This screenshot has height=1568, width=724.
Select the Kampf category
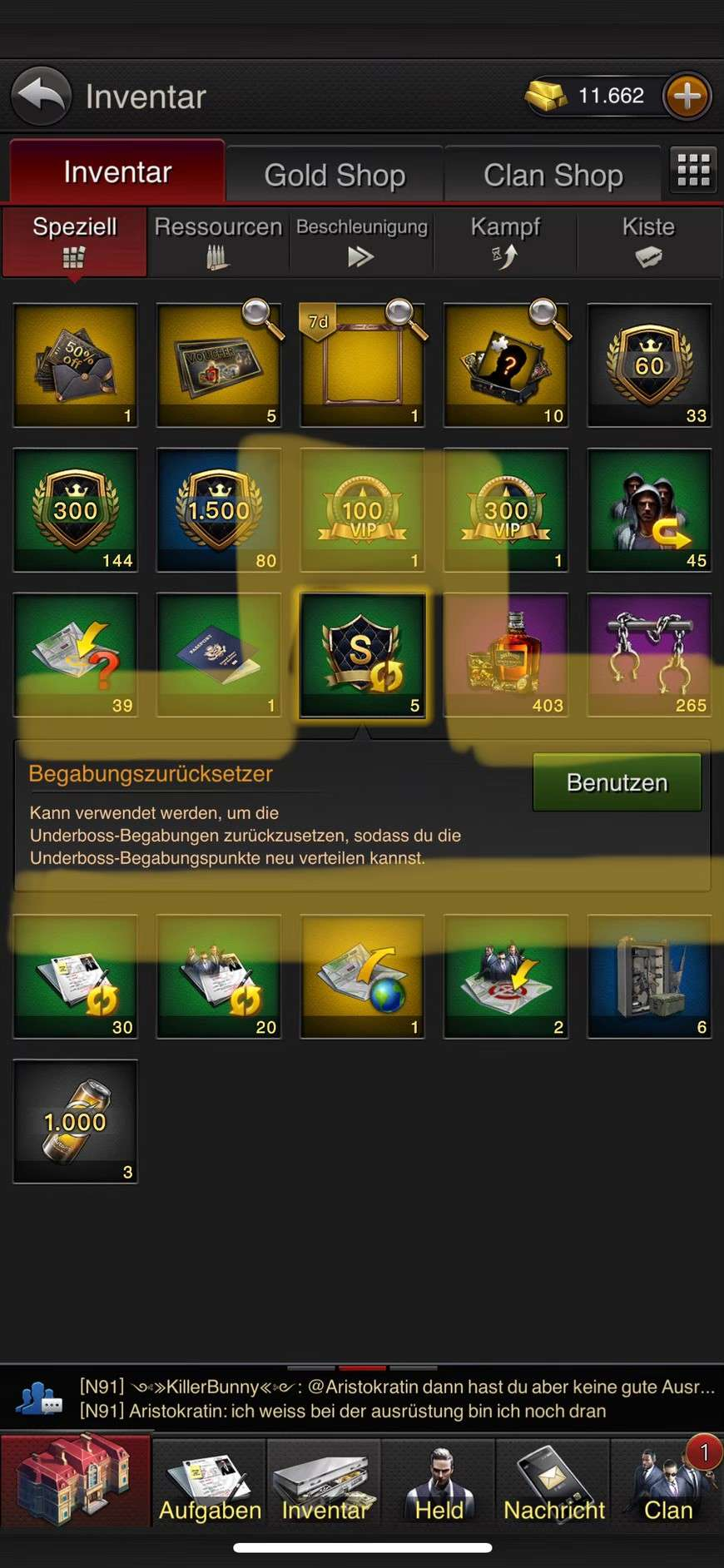505,241
